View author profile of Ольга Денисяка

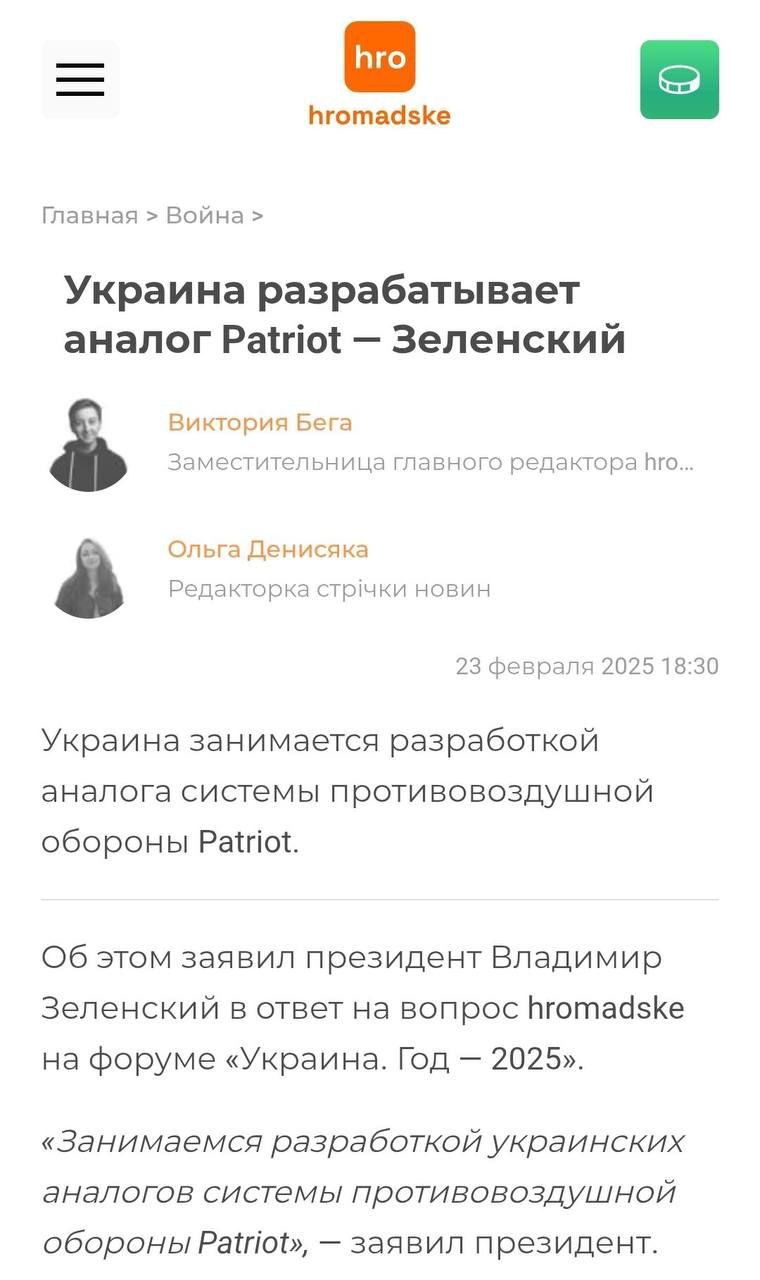268,549
